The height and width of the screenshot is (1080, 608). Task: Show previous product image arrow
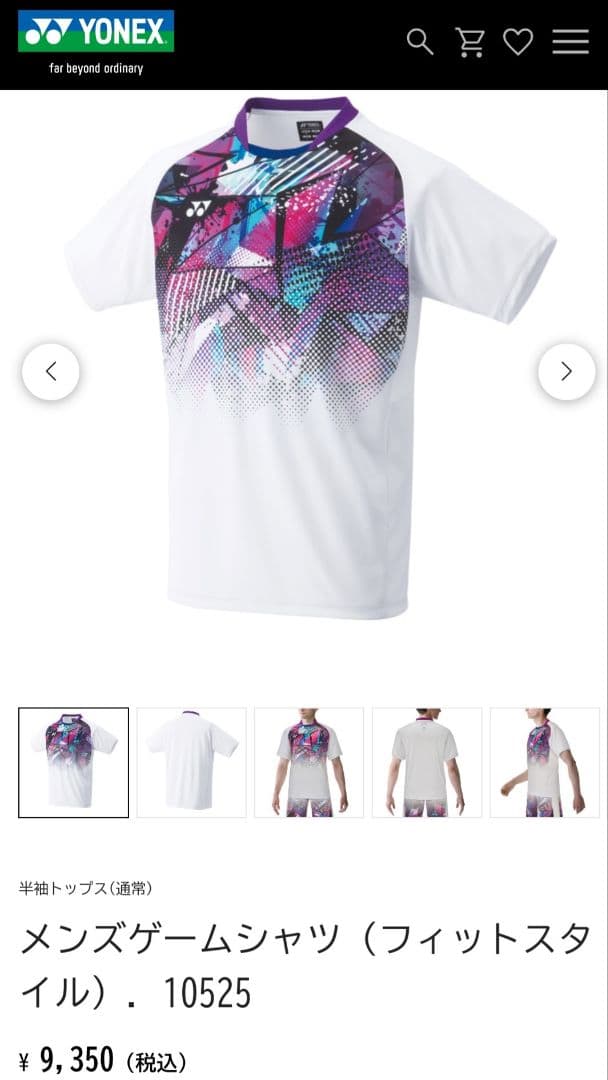click(x=51, y=372)
